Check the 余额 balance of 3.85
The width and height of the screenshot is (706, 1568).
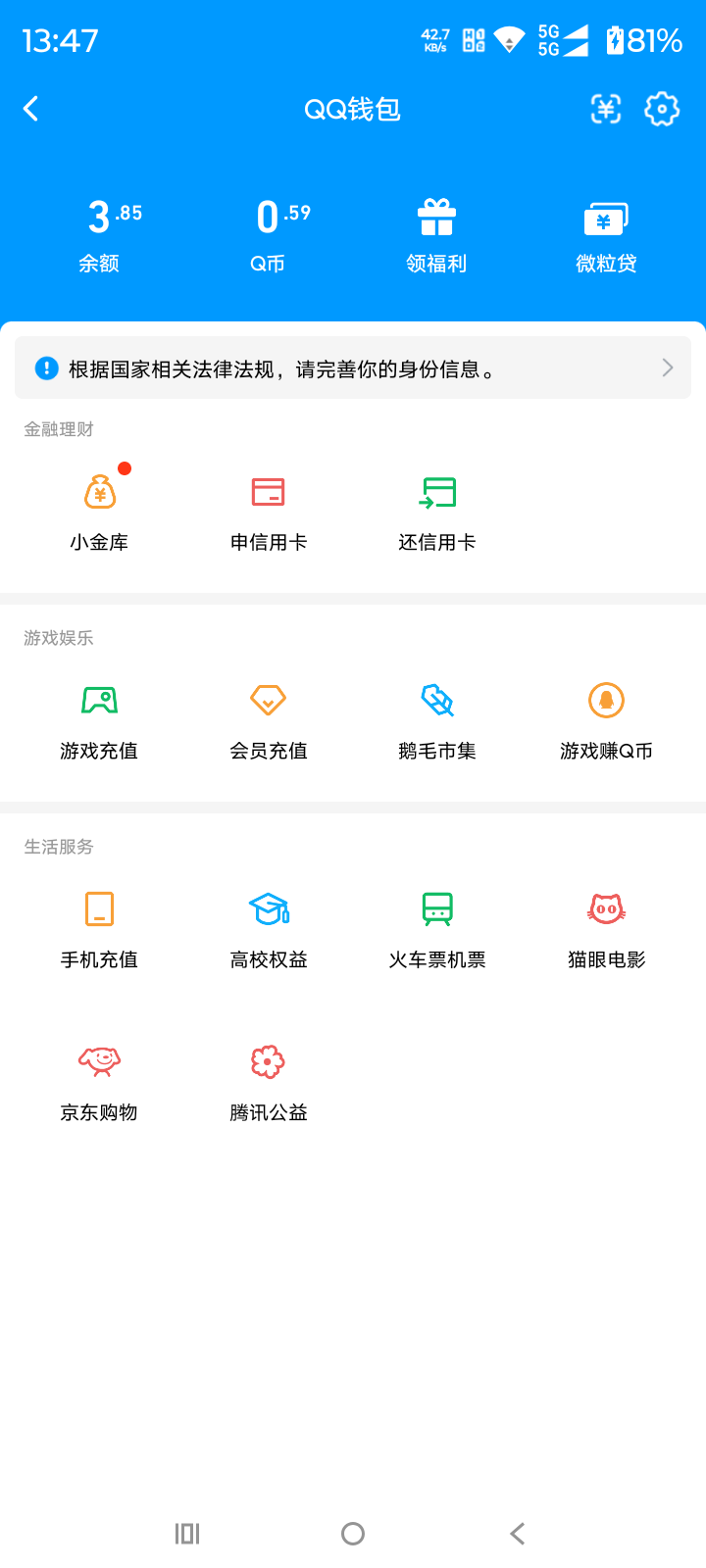coord(98,230)
